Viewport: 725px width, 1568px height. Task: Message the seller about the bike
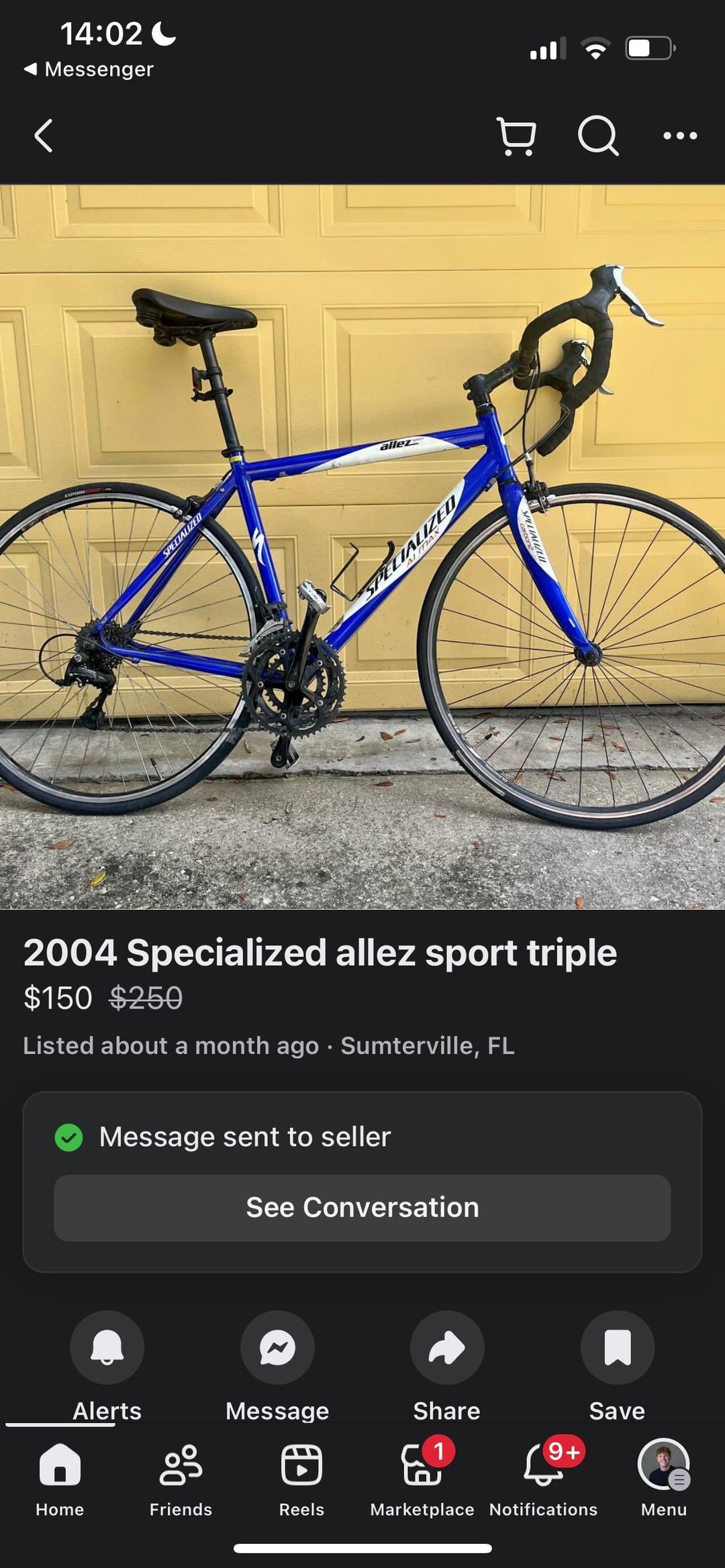click(x=277, y=1347)
